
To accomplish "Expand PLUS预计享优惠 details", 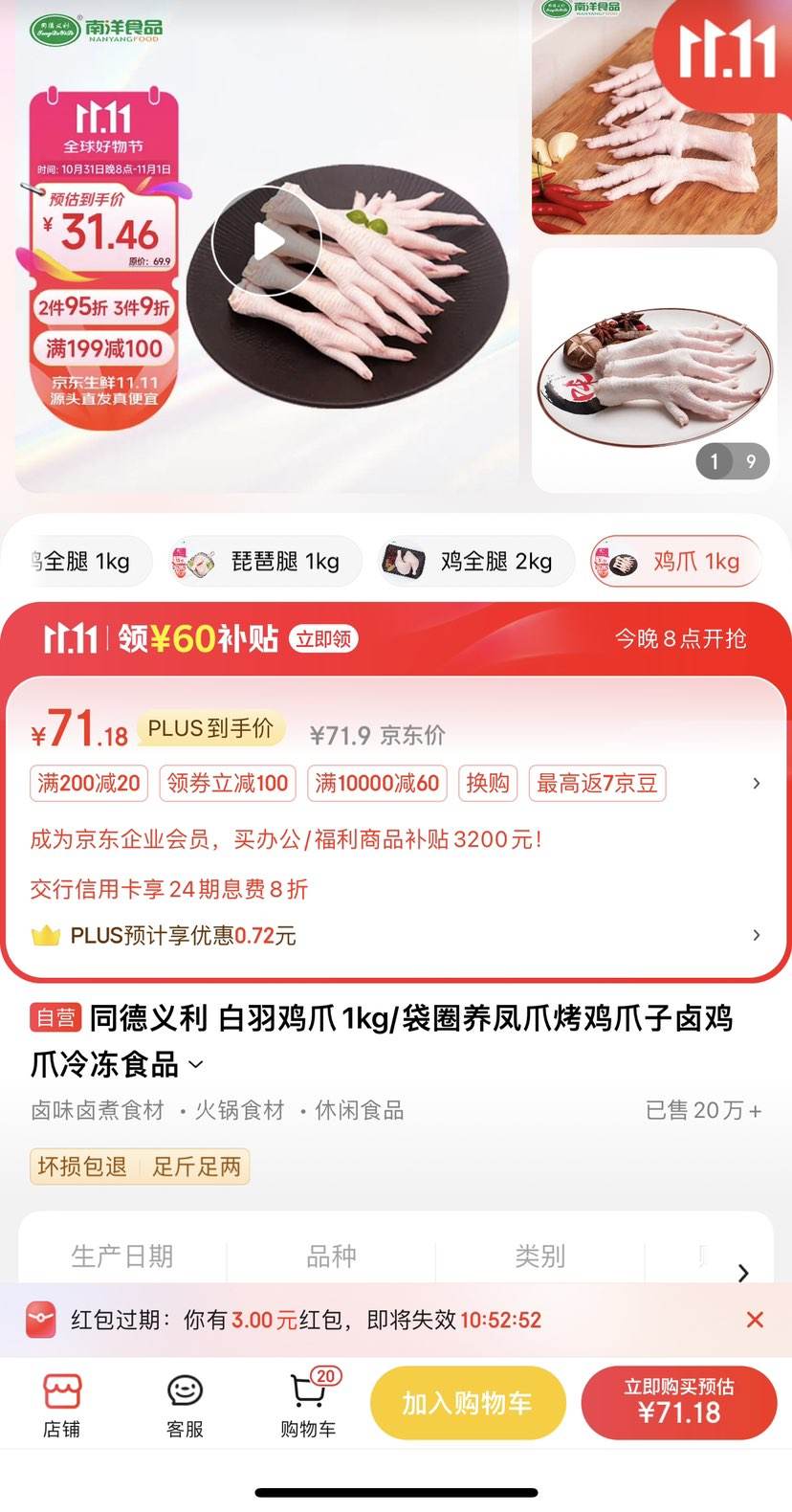I will point(756,936).
